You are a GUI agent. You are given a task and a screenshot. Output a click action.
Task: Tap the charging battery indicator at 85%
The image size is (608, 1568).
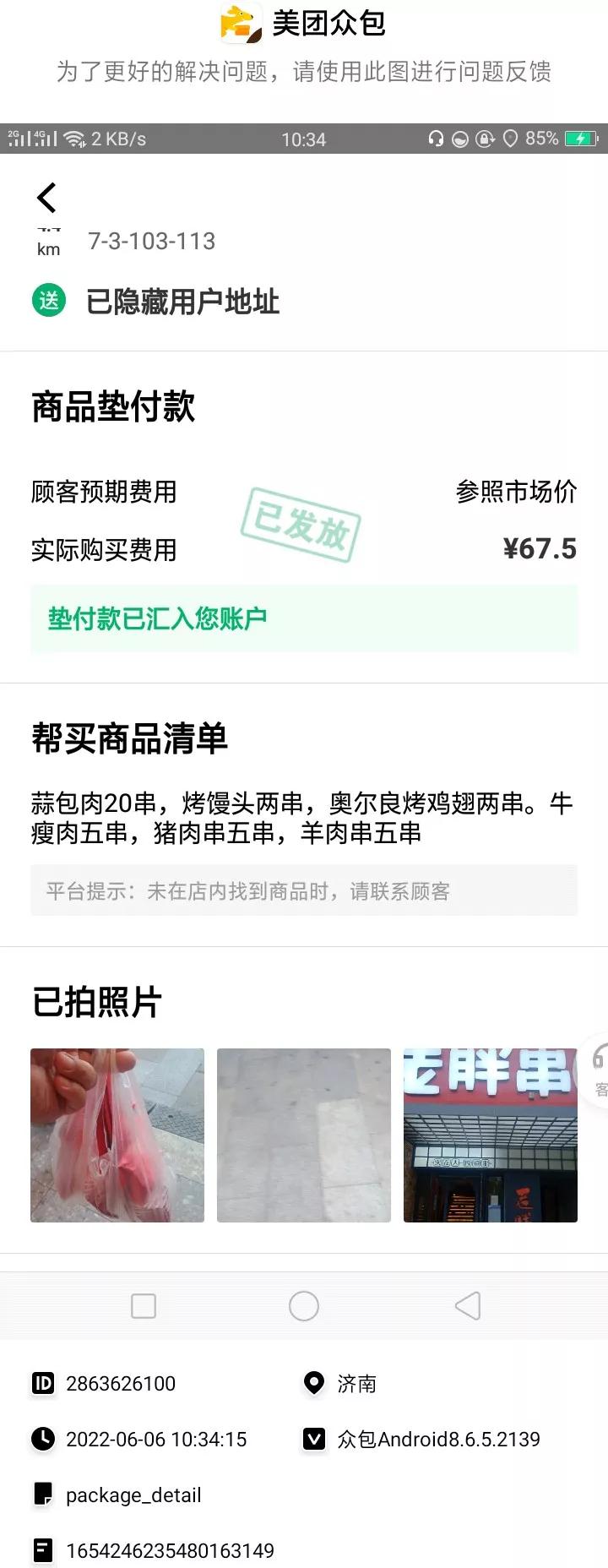[x=579, y=139]
